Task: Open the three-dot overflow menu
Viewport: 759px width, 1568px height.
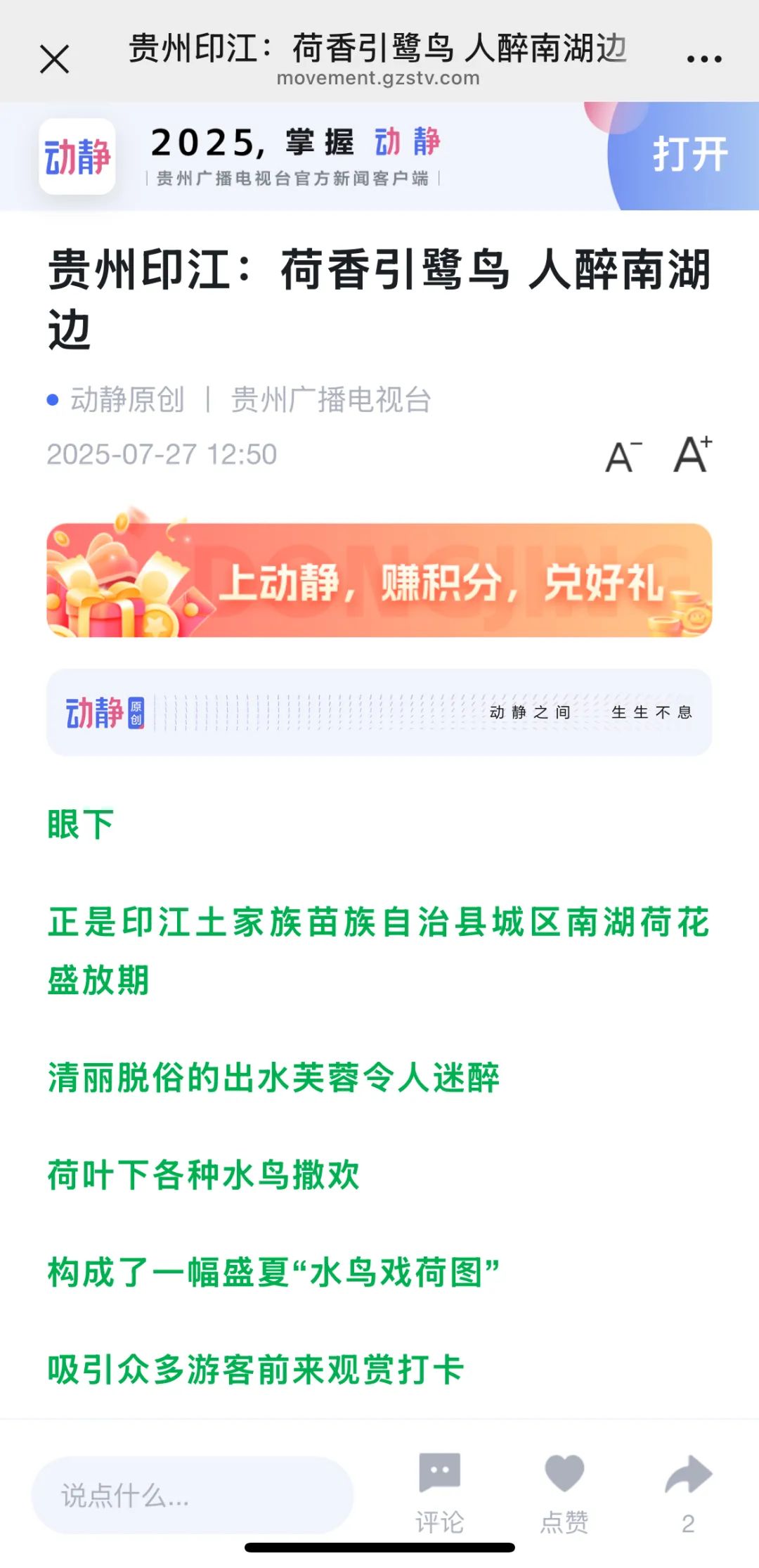Action: pos(704,59)
